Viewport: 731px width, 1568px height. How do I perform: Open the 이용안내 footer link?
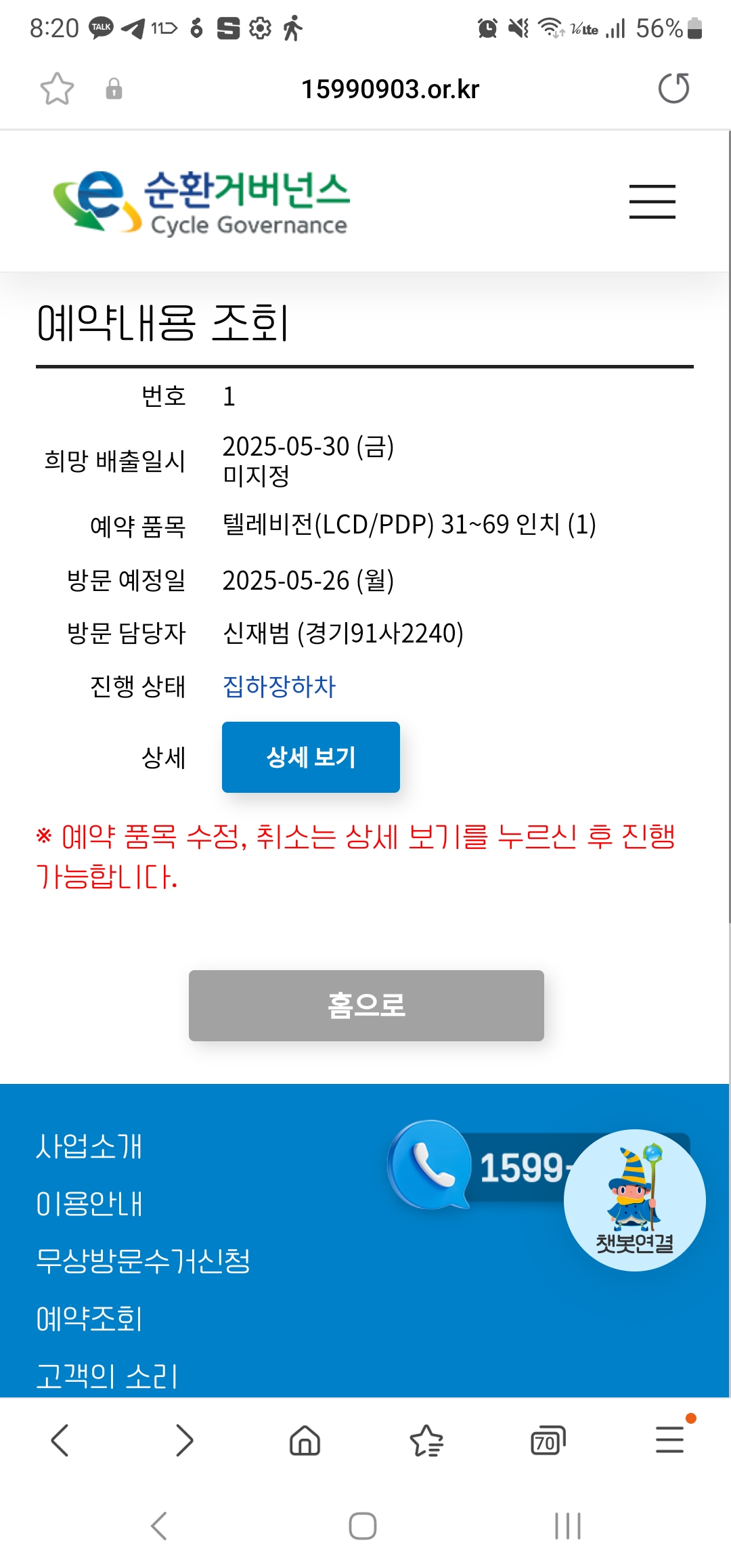89,1204
